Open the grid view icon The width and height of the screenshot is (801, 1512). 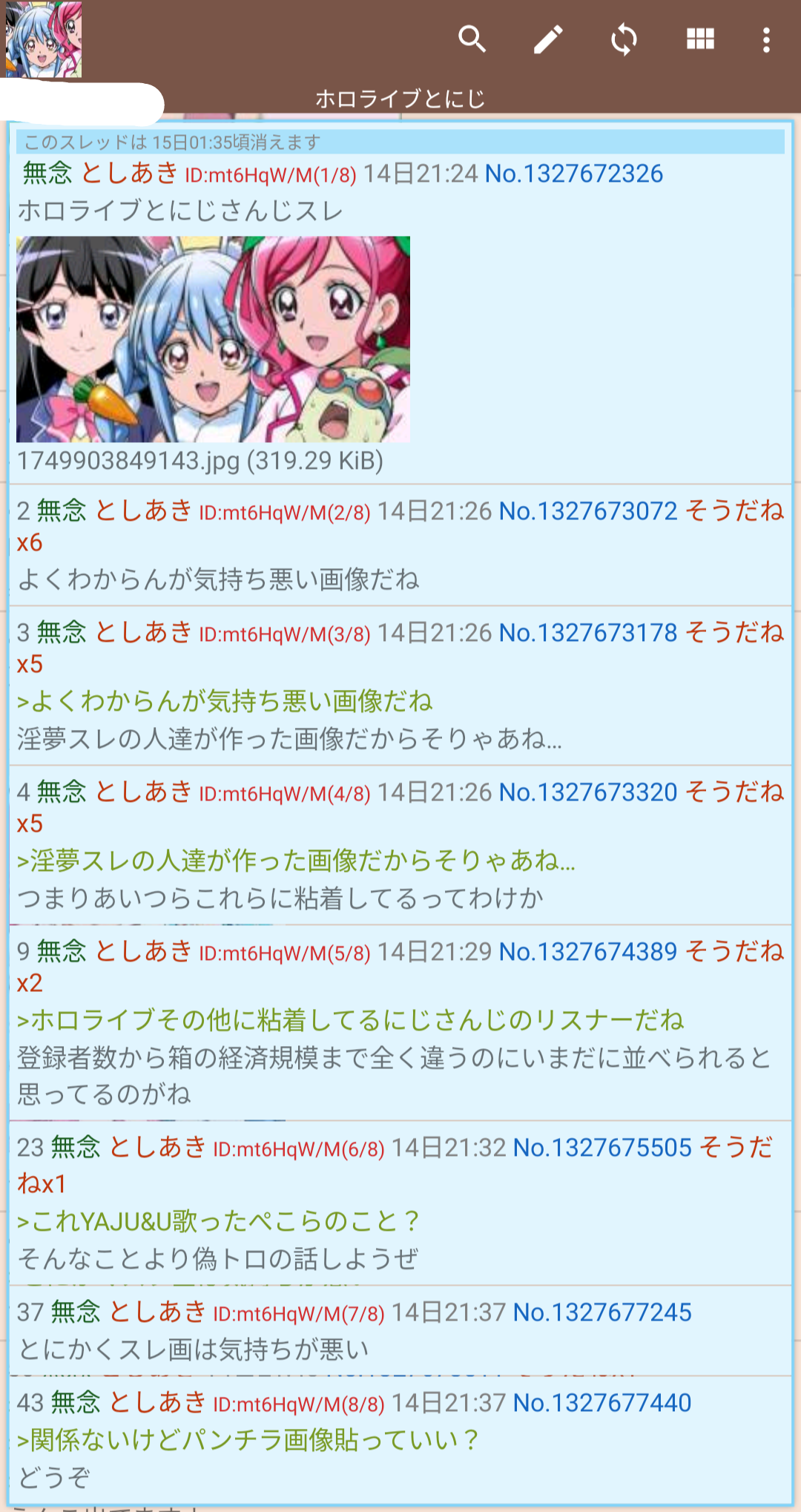[x=699, y=39]
